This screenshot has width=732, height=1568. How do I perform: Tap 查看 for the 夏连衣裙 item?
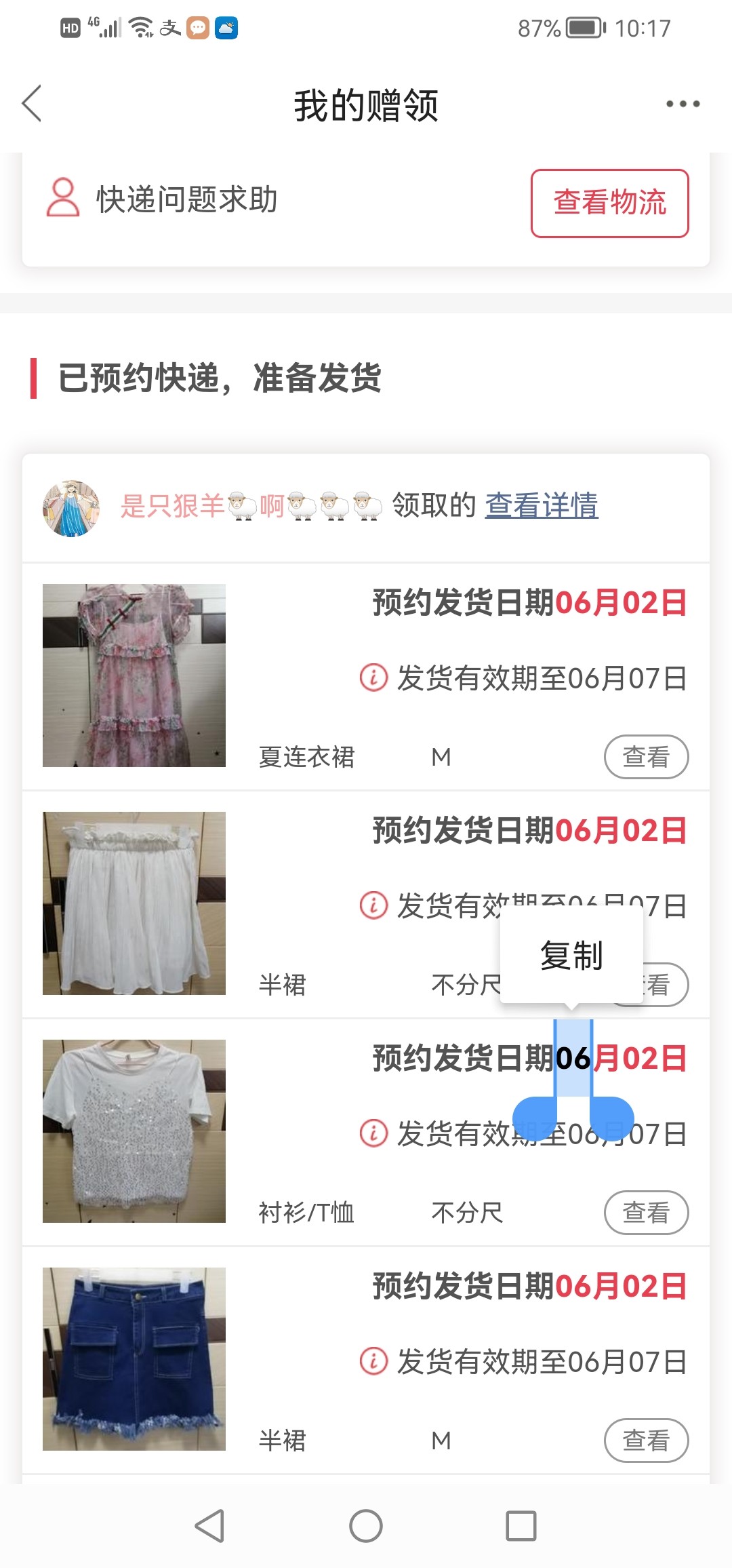pyautogui.click(x=645, y=756)
